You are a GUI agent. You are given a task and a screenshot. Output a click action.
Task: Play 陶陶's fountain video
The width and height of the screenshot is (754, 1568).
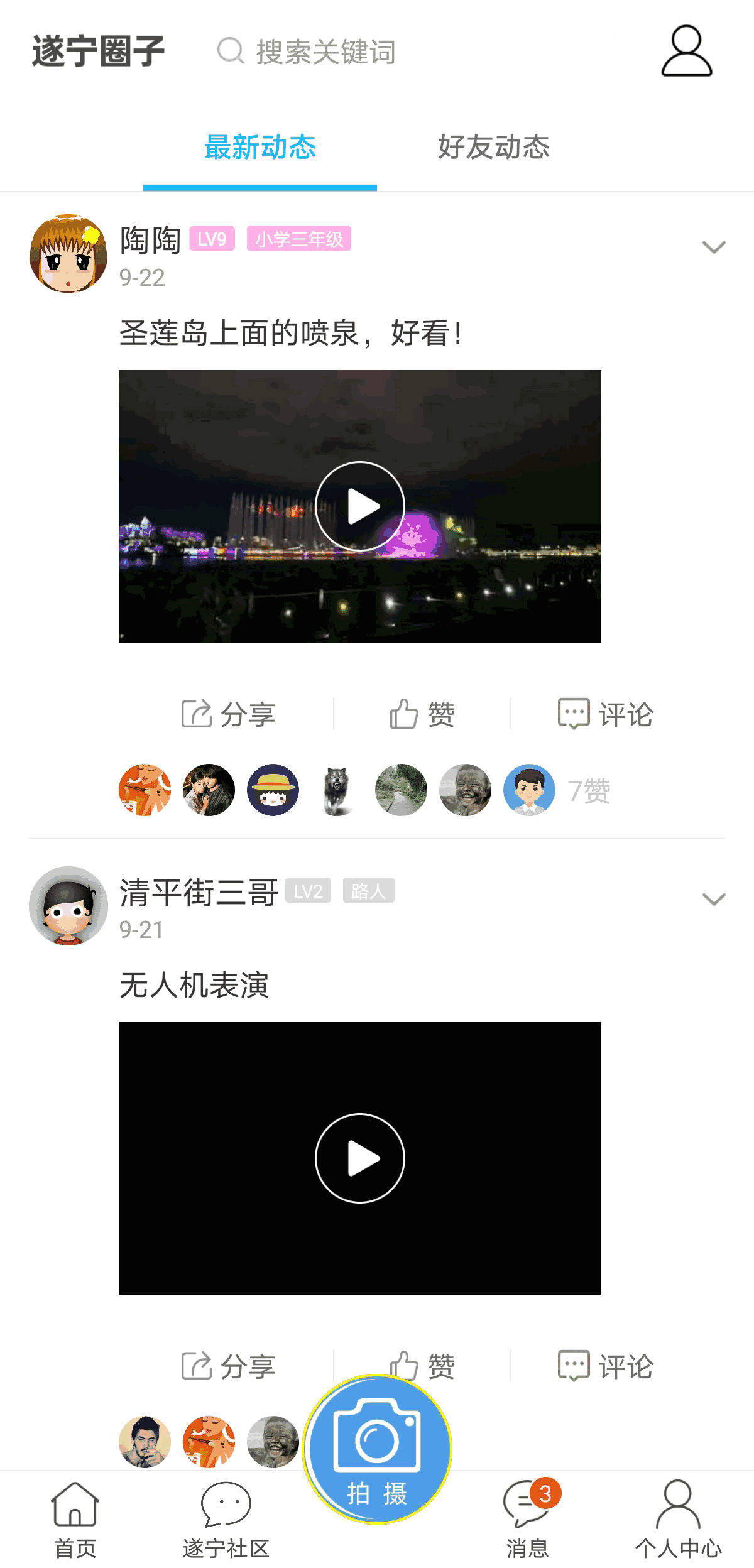click(360, 506)
